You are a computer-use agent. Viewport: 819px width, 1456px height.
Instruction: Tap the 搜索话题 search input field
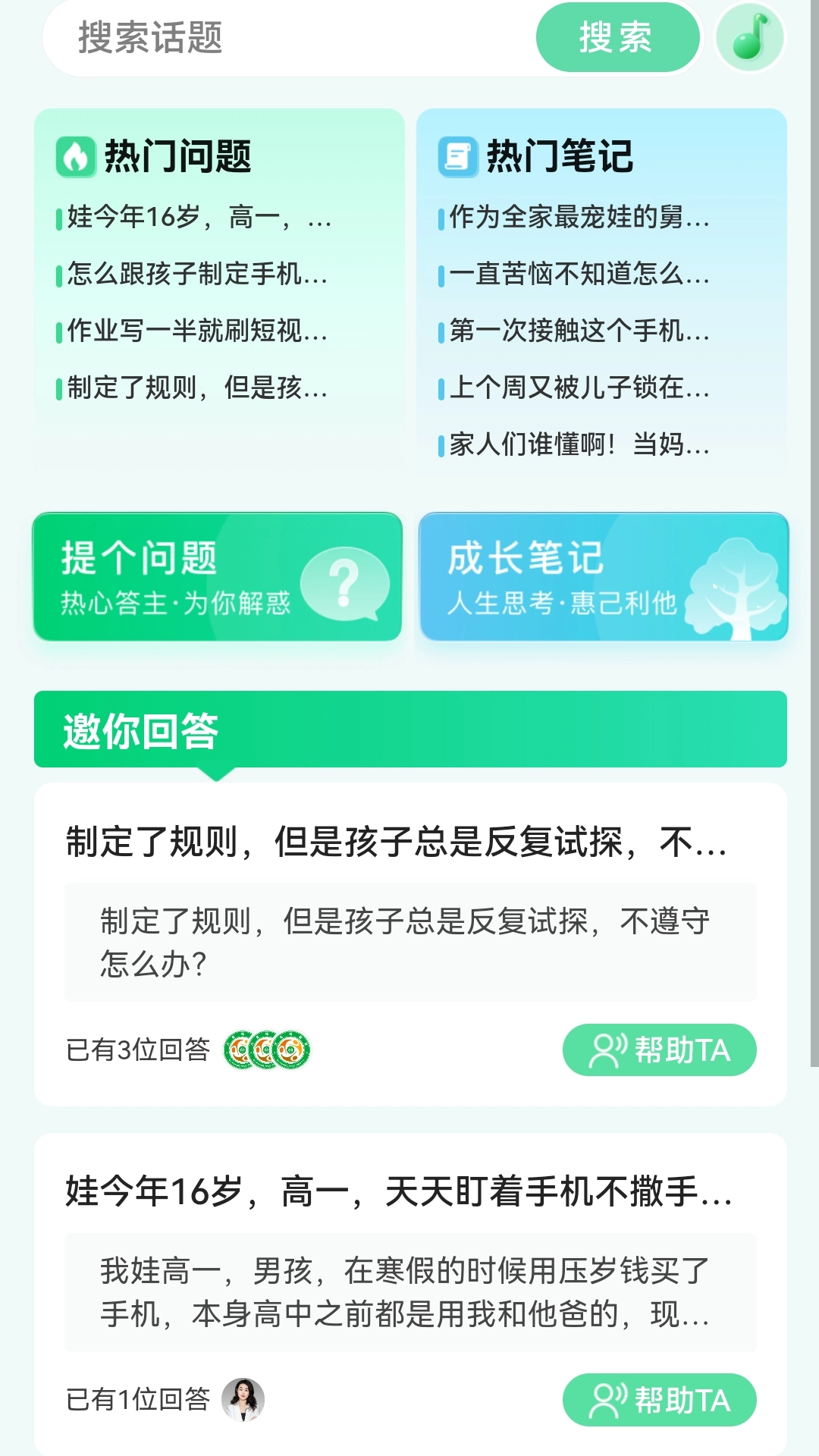[x=265, y=39]
